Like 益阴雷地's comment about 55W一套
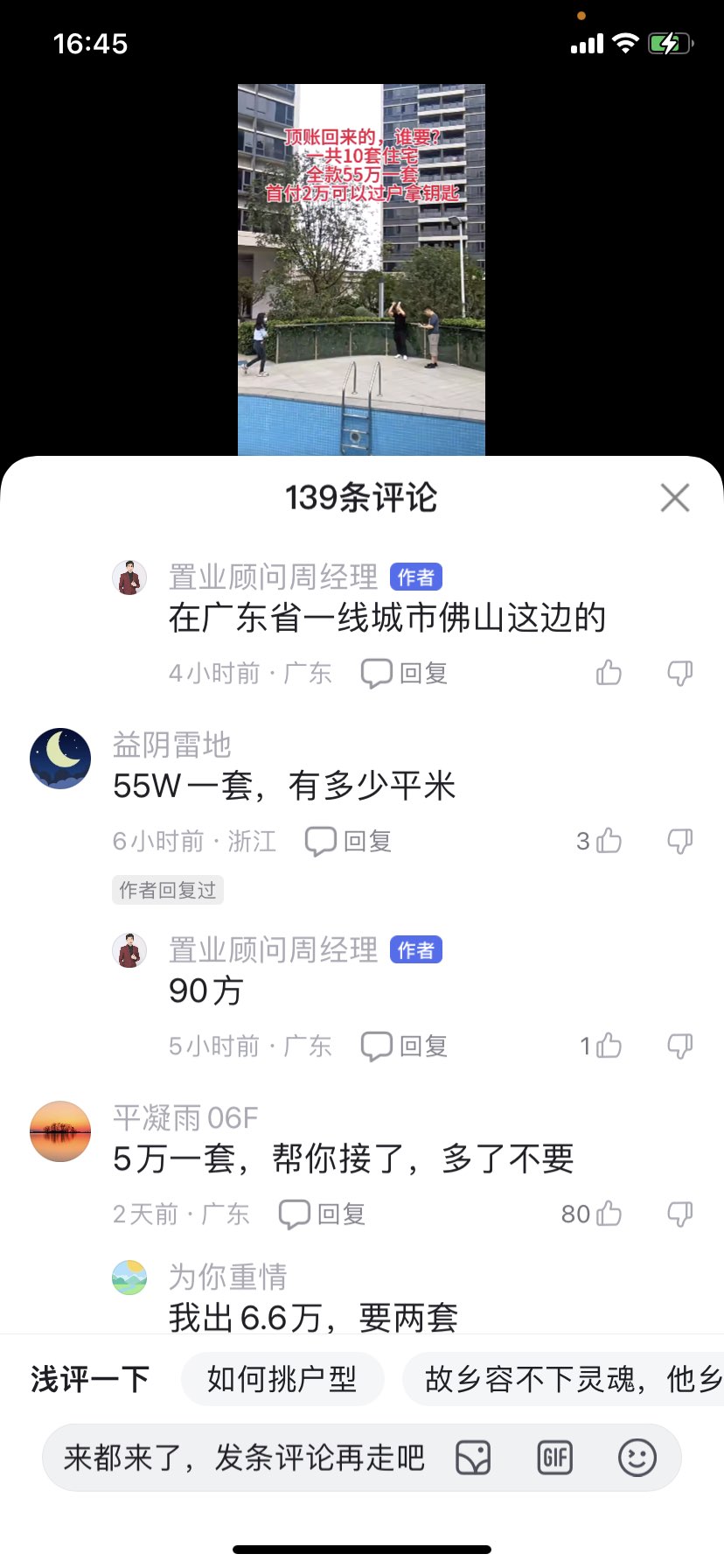The height and width of the screenshot is (1568, 724). [x=609, y=841]
